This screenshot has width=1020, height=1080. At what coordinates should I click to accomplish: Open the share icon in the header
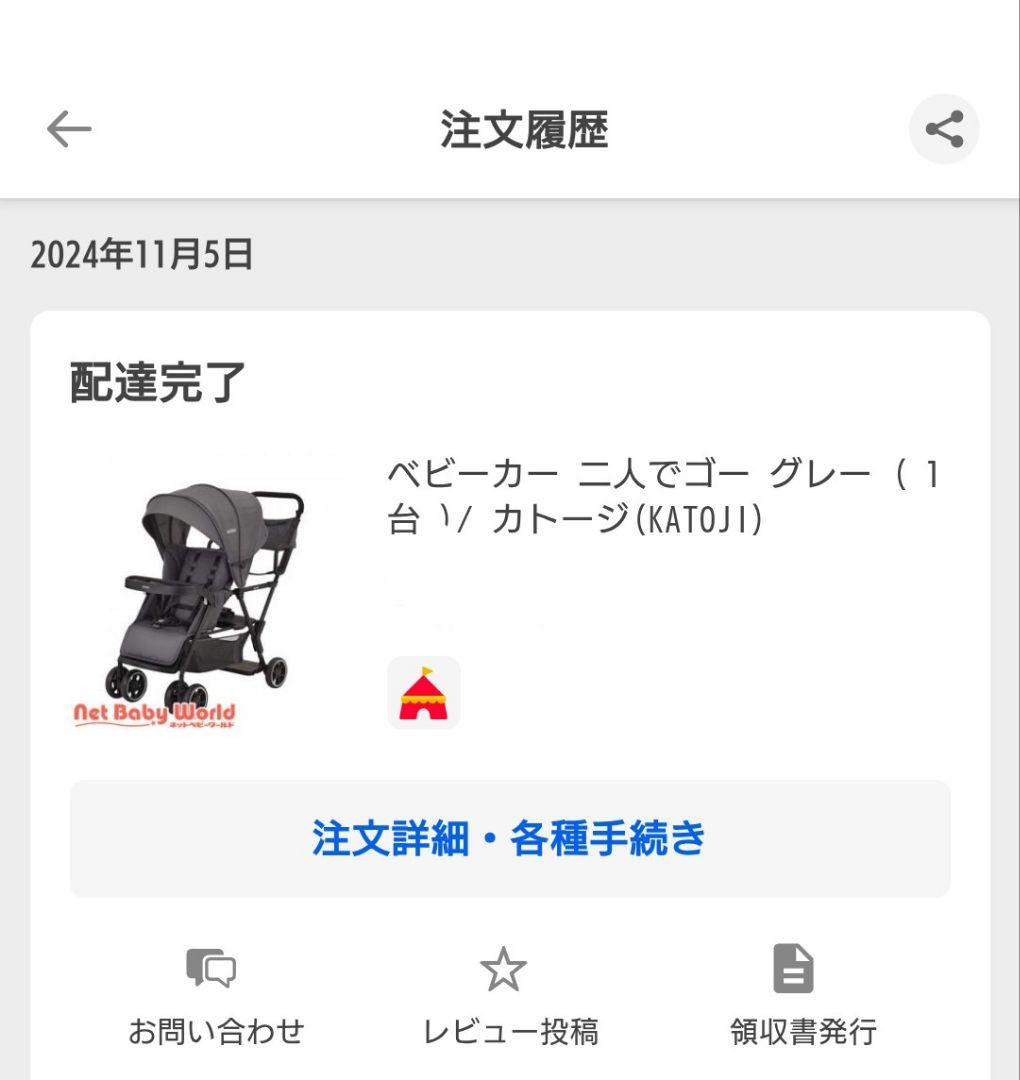click(x=942, y=128)
